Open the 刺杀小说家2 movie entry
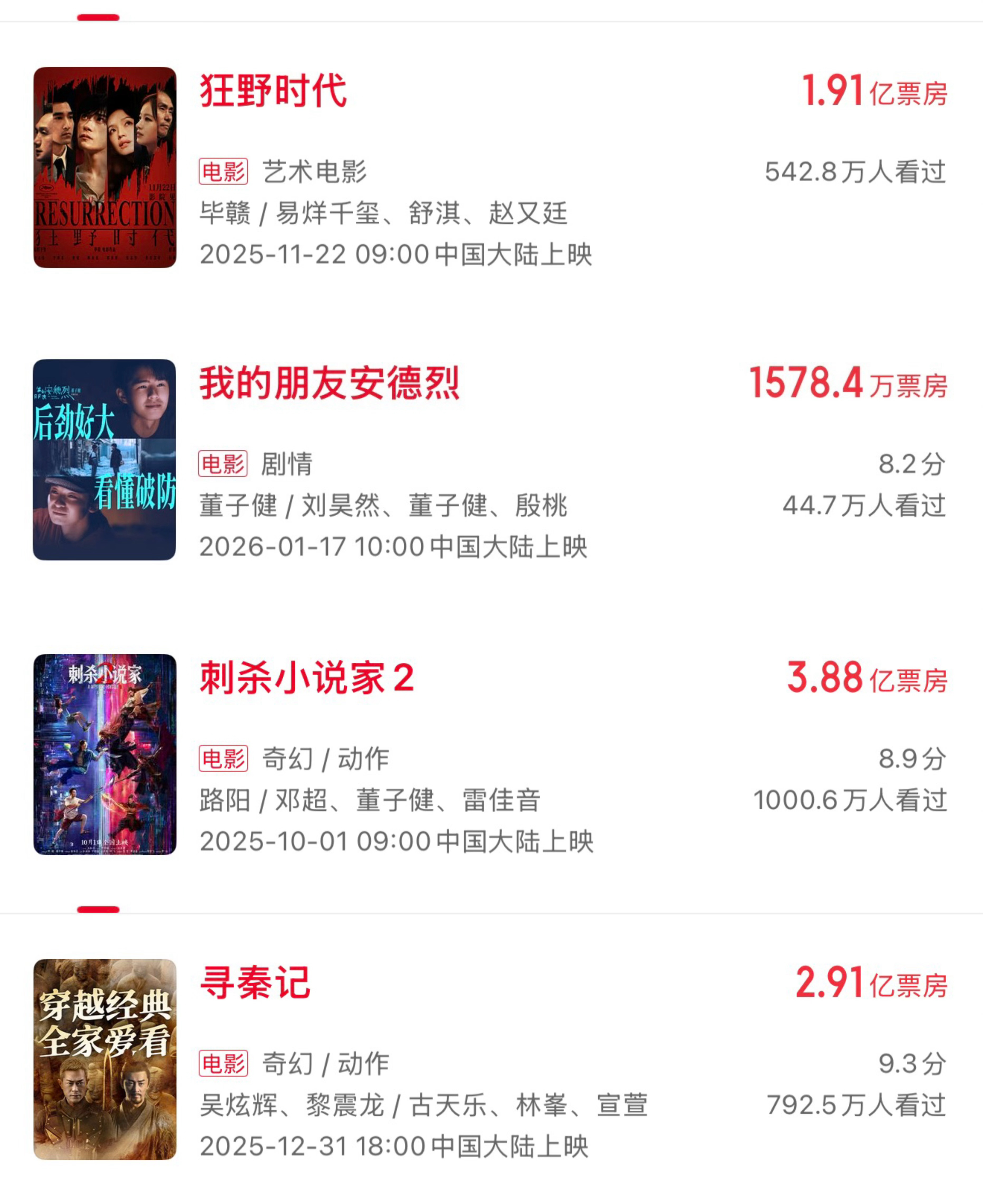Screen dimensions: 983x1204 point(306,678)
